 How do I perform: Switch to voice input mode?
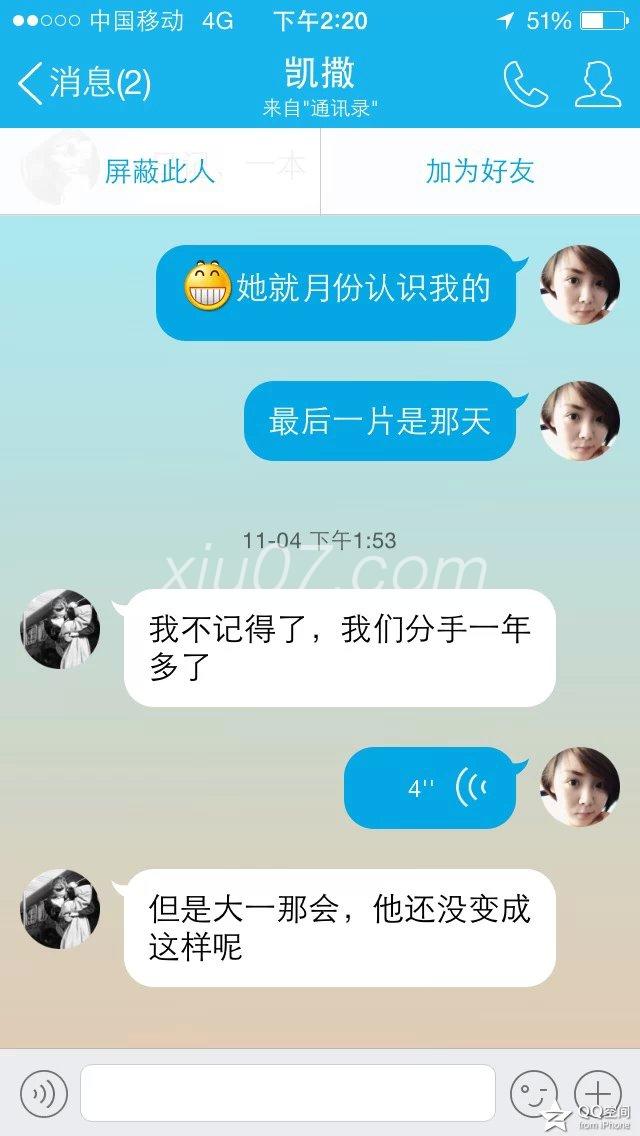point(43,1093)
